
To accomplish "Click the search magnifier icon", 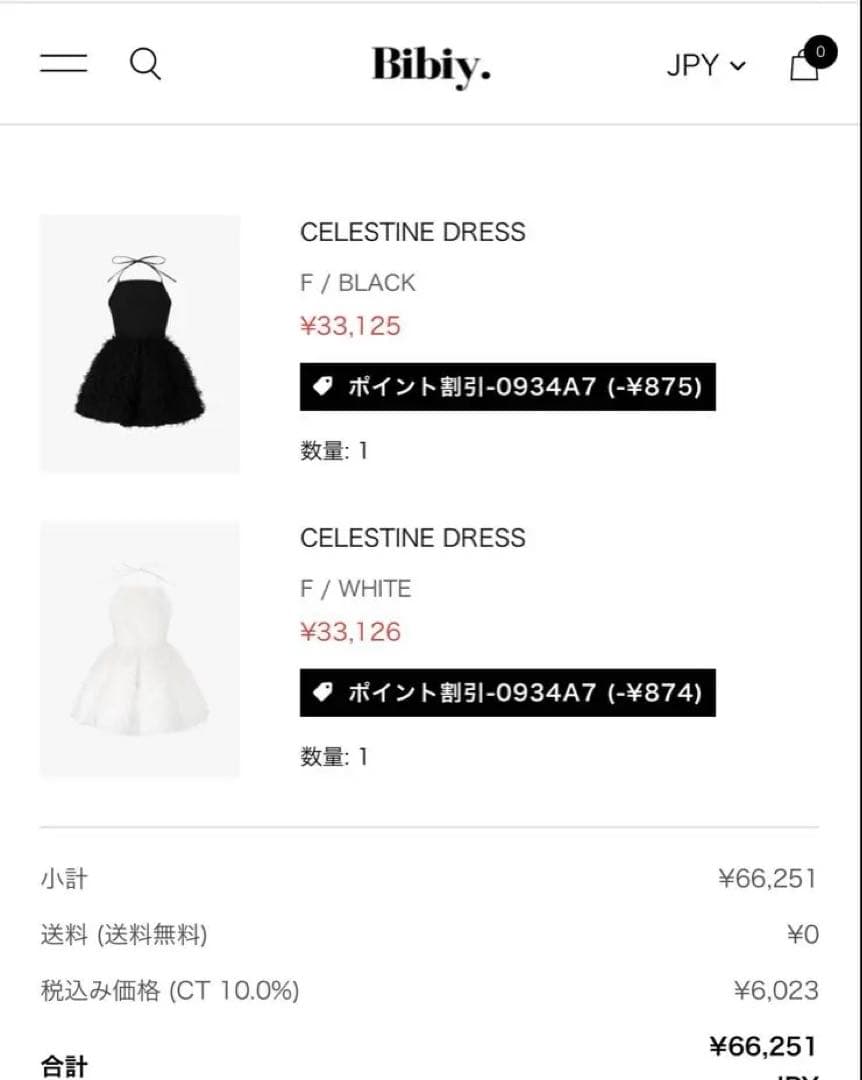I will [x=145, y=63].
